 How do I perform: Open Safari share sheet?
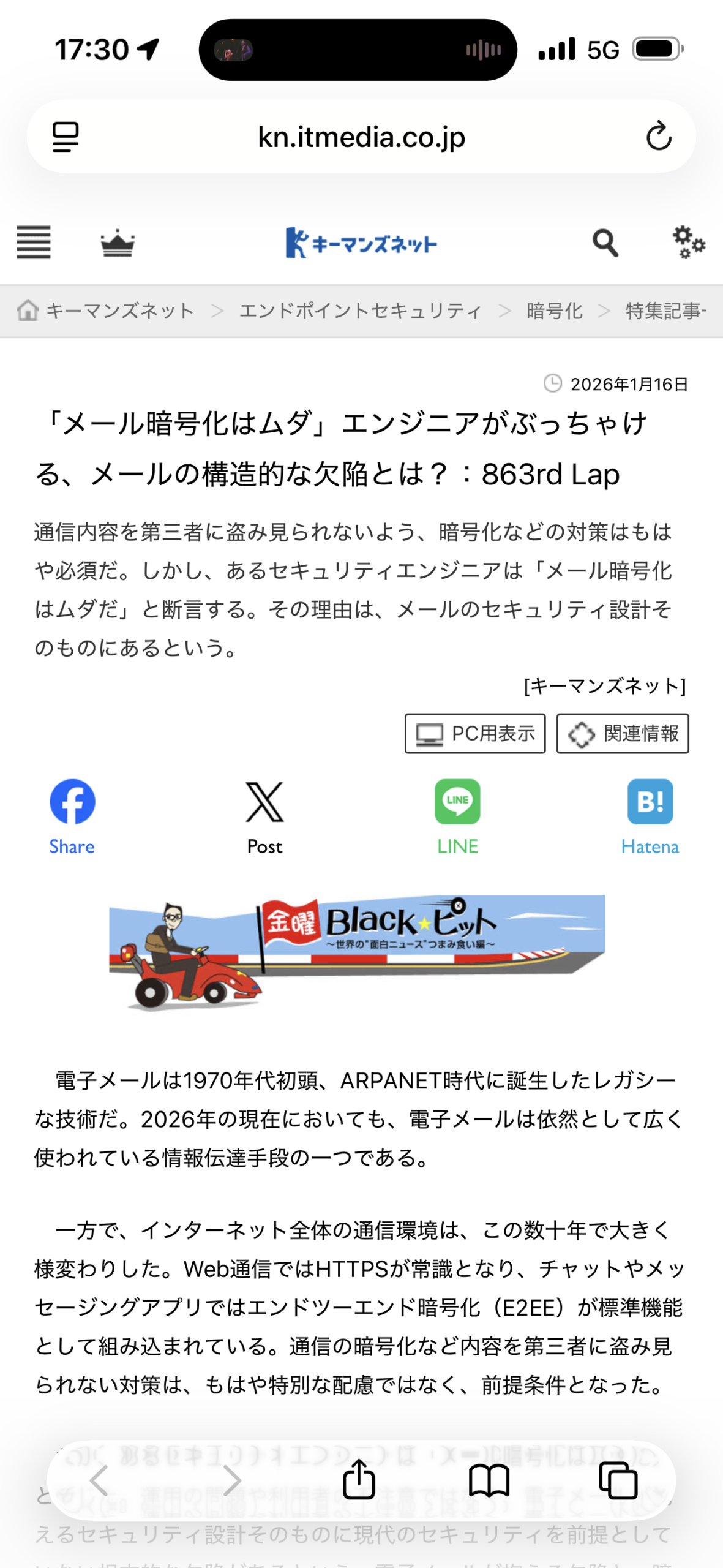359,1480
